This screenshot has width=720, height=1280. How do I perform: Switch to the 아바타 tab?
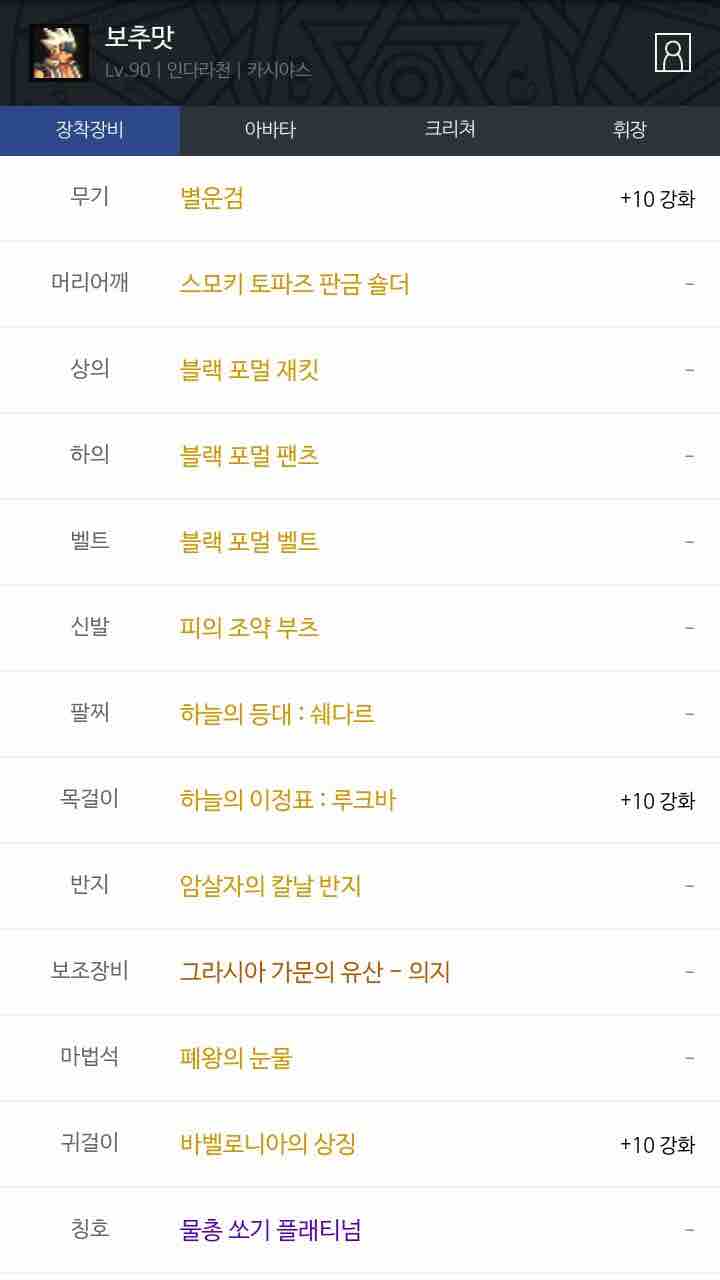tap(270, 130)
